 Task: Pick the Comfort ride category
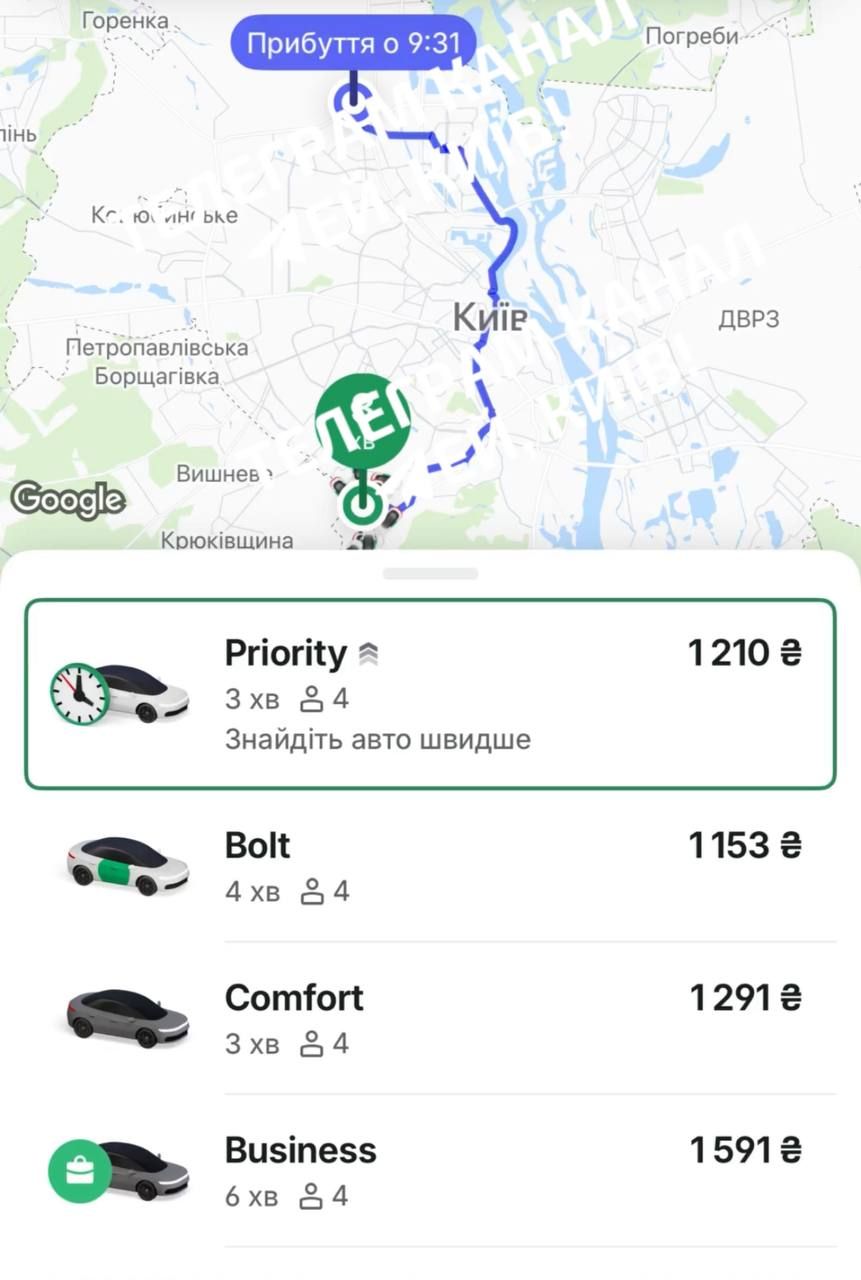coord(430,1018)
